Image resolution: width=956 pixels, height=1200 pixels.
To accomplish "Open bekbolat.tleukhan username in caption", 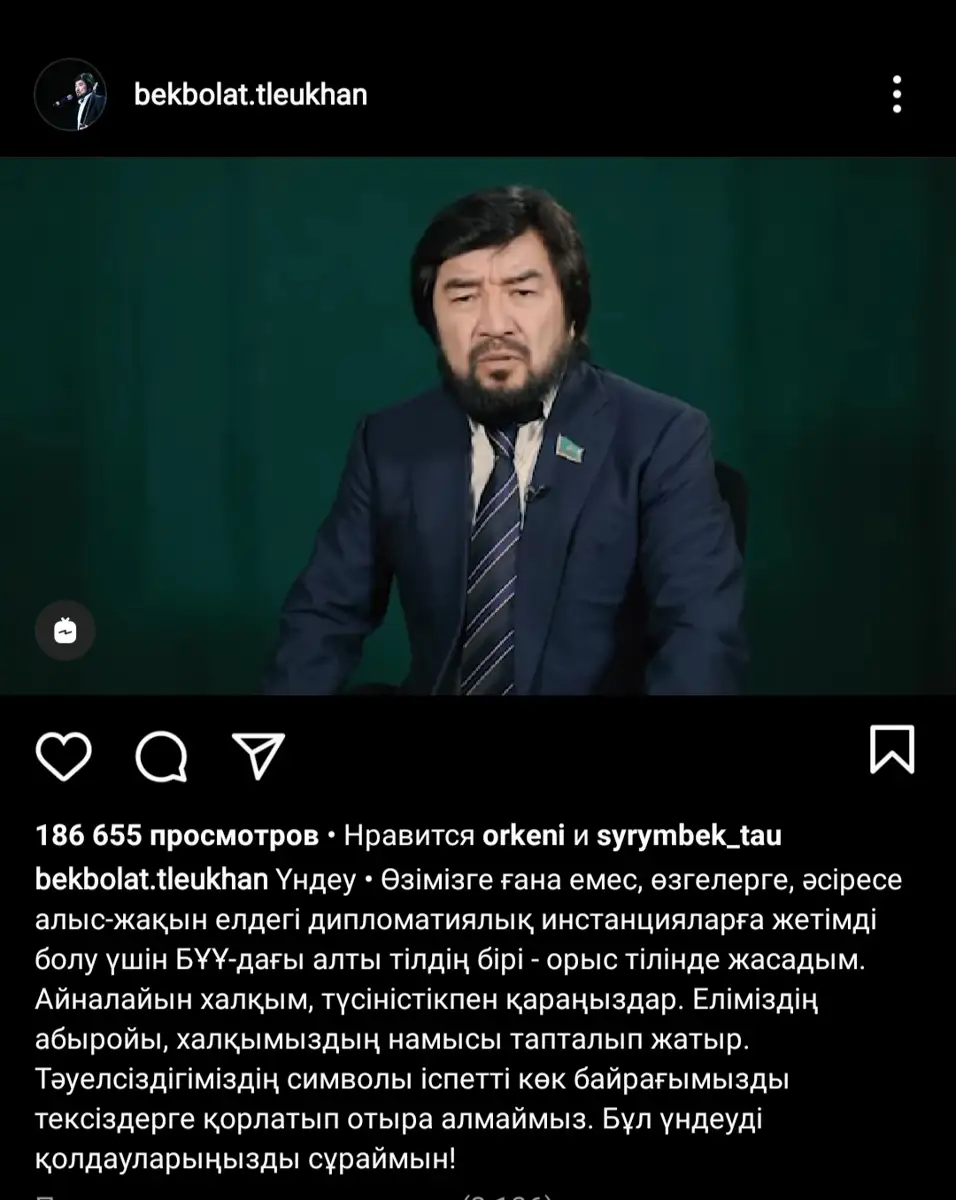I will [151, 879].
